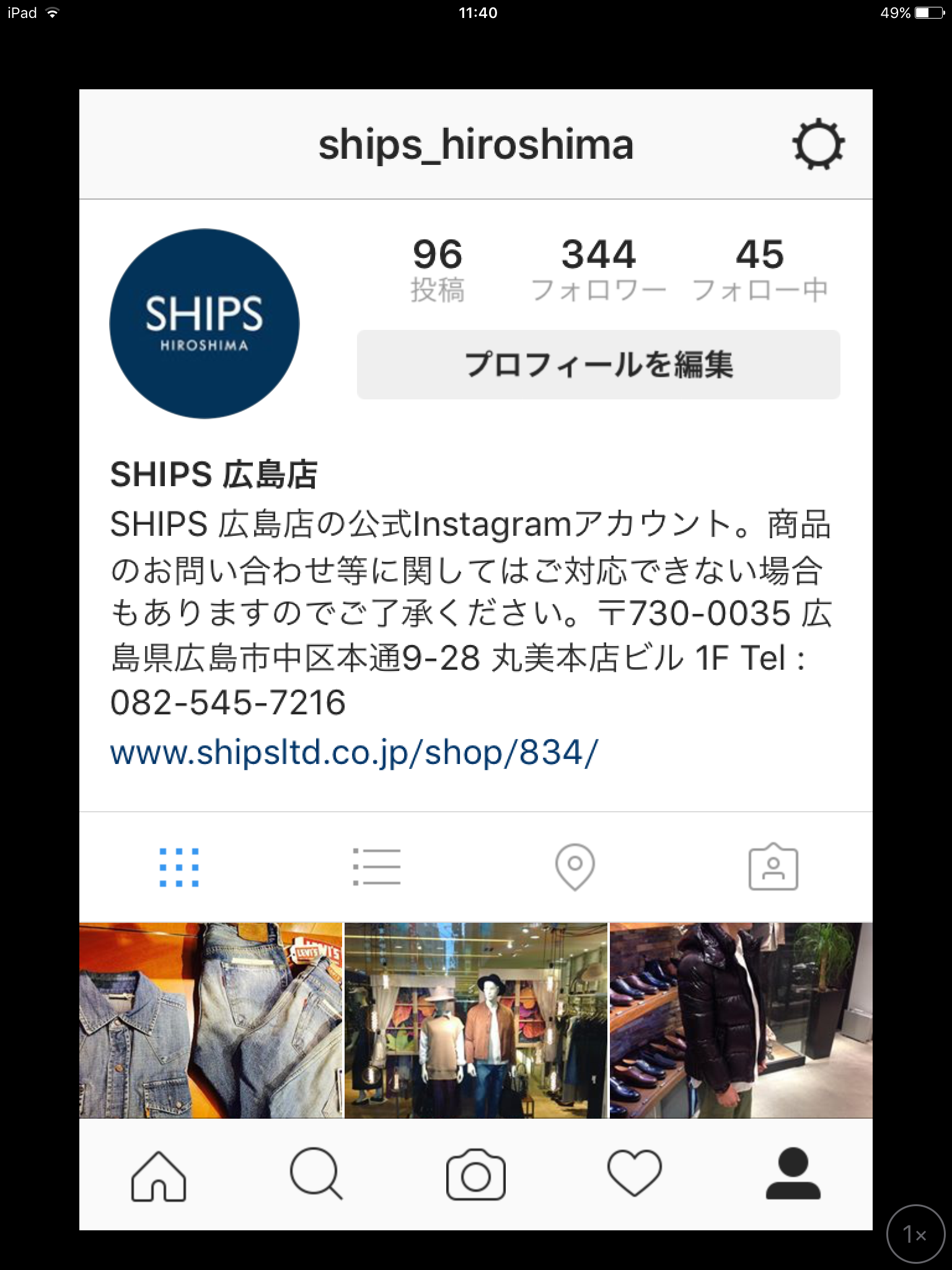
Task: Open the www.shipsltd.co.jp/shop/834/ link
Action: 354,752
